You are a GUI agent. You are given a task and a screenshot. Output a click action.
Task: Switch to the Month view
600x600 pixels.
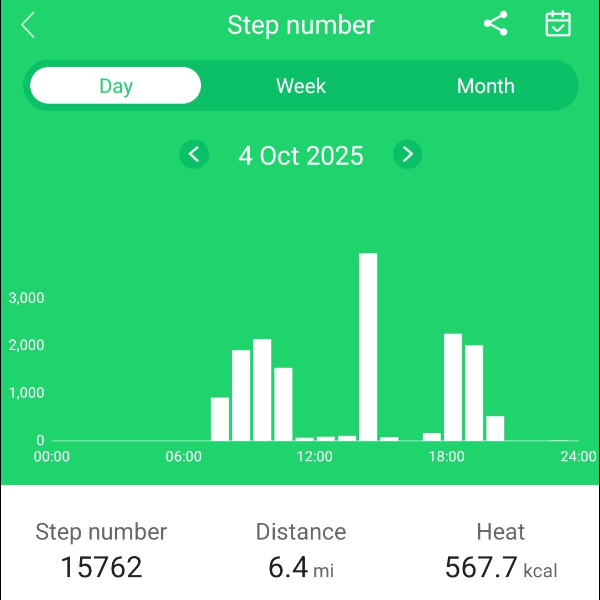pyautogui.click(x=485, y=86)
